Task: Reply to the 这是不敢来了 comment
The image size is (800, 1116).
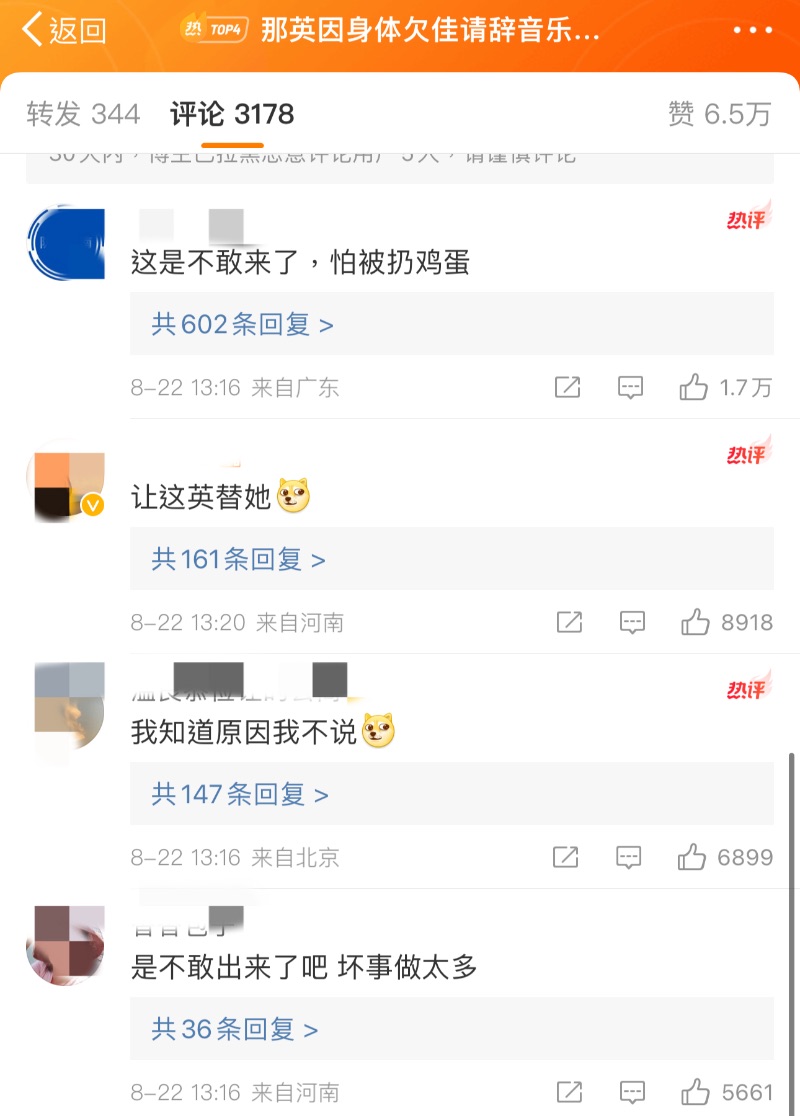Action: tap(630, 388)
